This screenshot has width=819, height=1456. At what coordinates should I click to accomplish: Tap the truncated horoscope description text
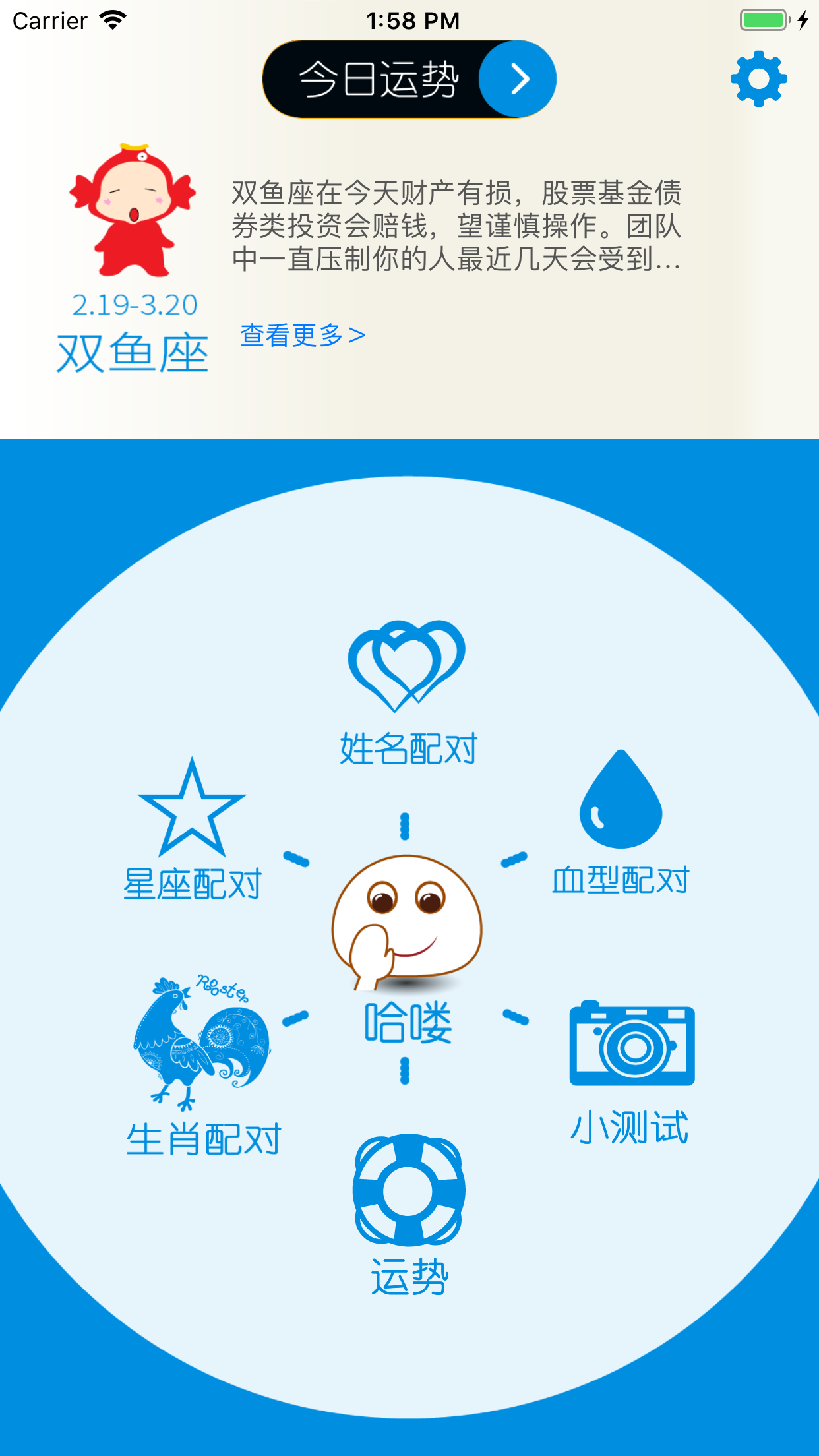click(x=455, y=228)
